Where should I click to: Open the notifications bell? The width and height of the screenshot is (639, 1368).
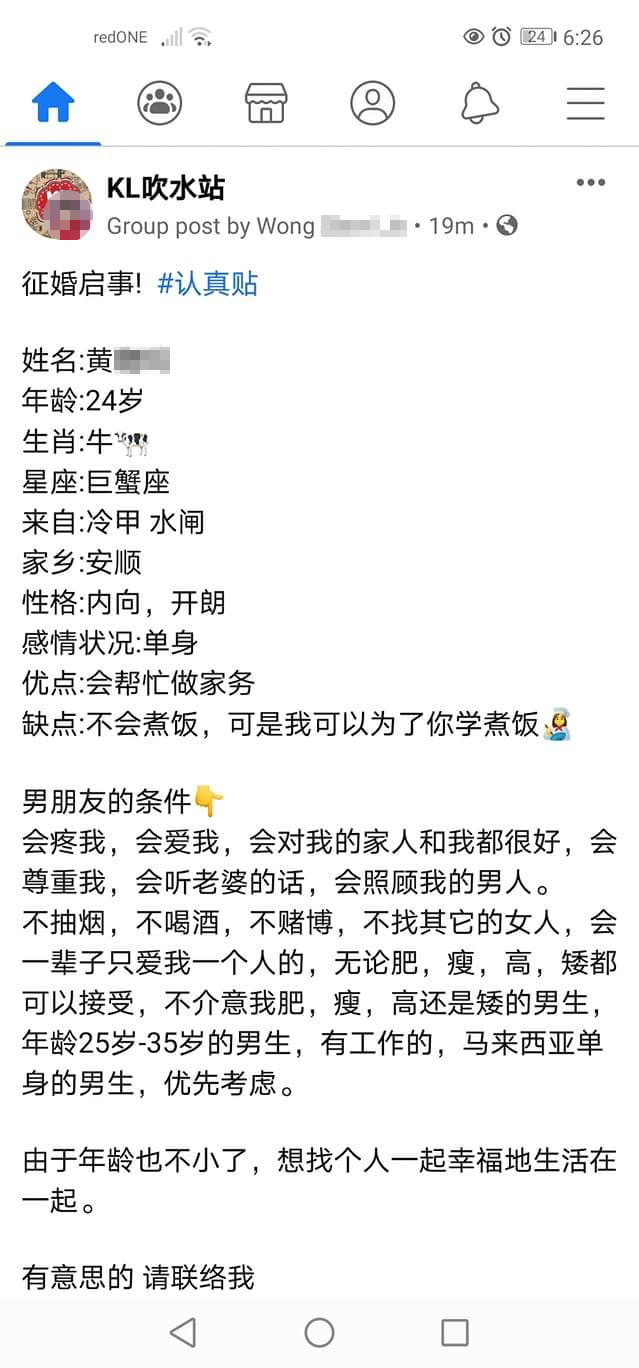pos(479,103)
